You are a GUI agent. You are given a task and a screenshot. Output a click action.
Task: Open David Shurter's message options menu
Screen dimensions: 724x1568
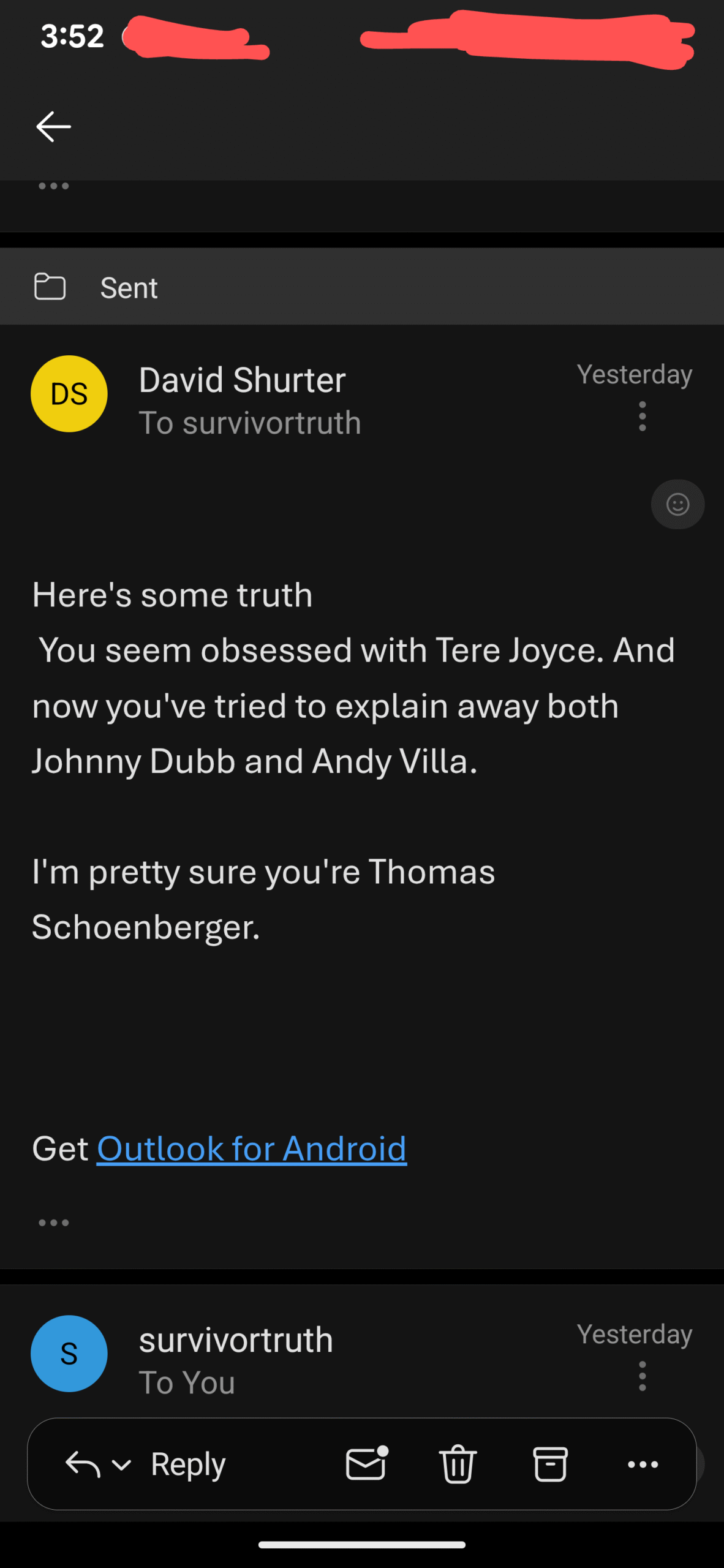coord(642,417)
